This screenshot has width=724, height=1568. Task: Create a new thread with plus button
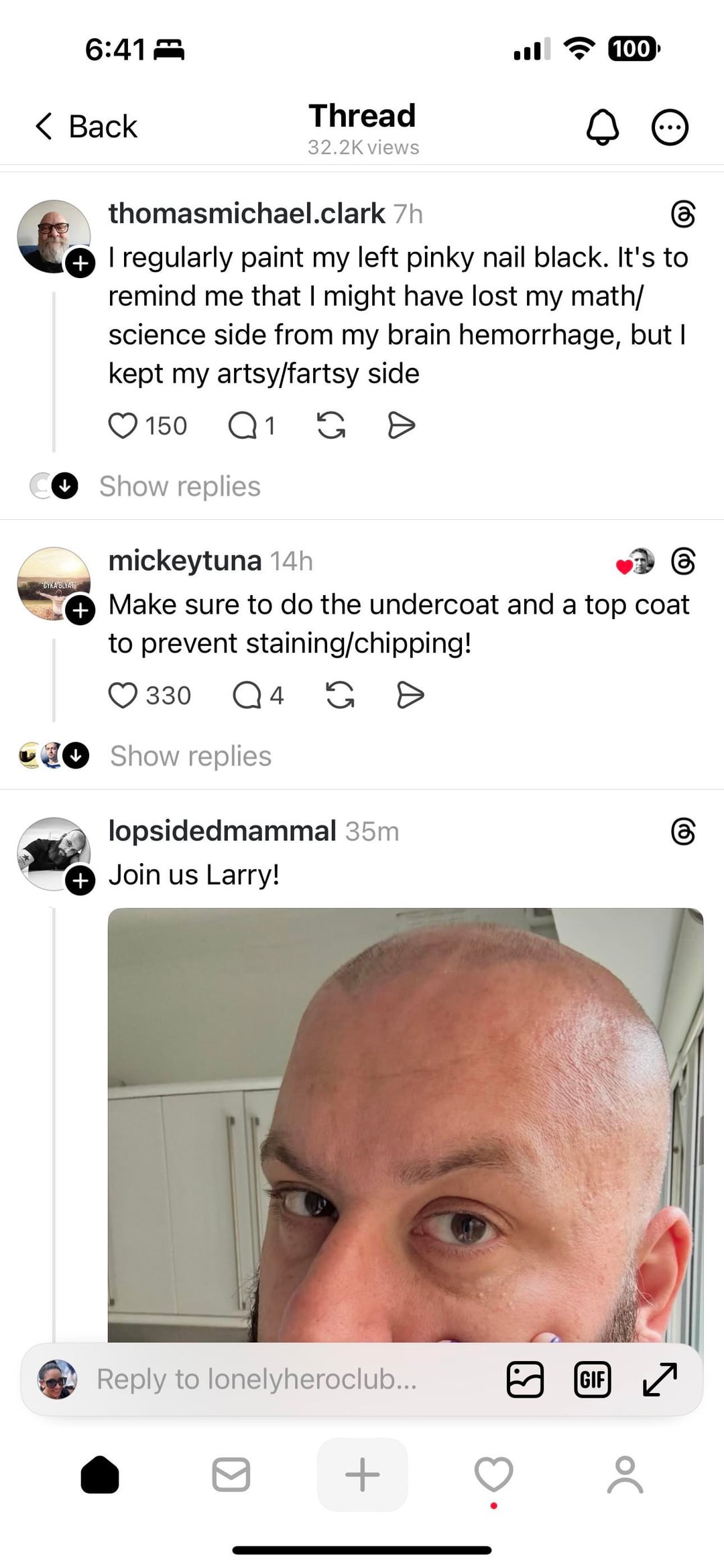(x=362, y=1475)
